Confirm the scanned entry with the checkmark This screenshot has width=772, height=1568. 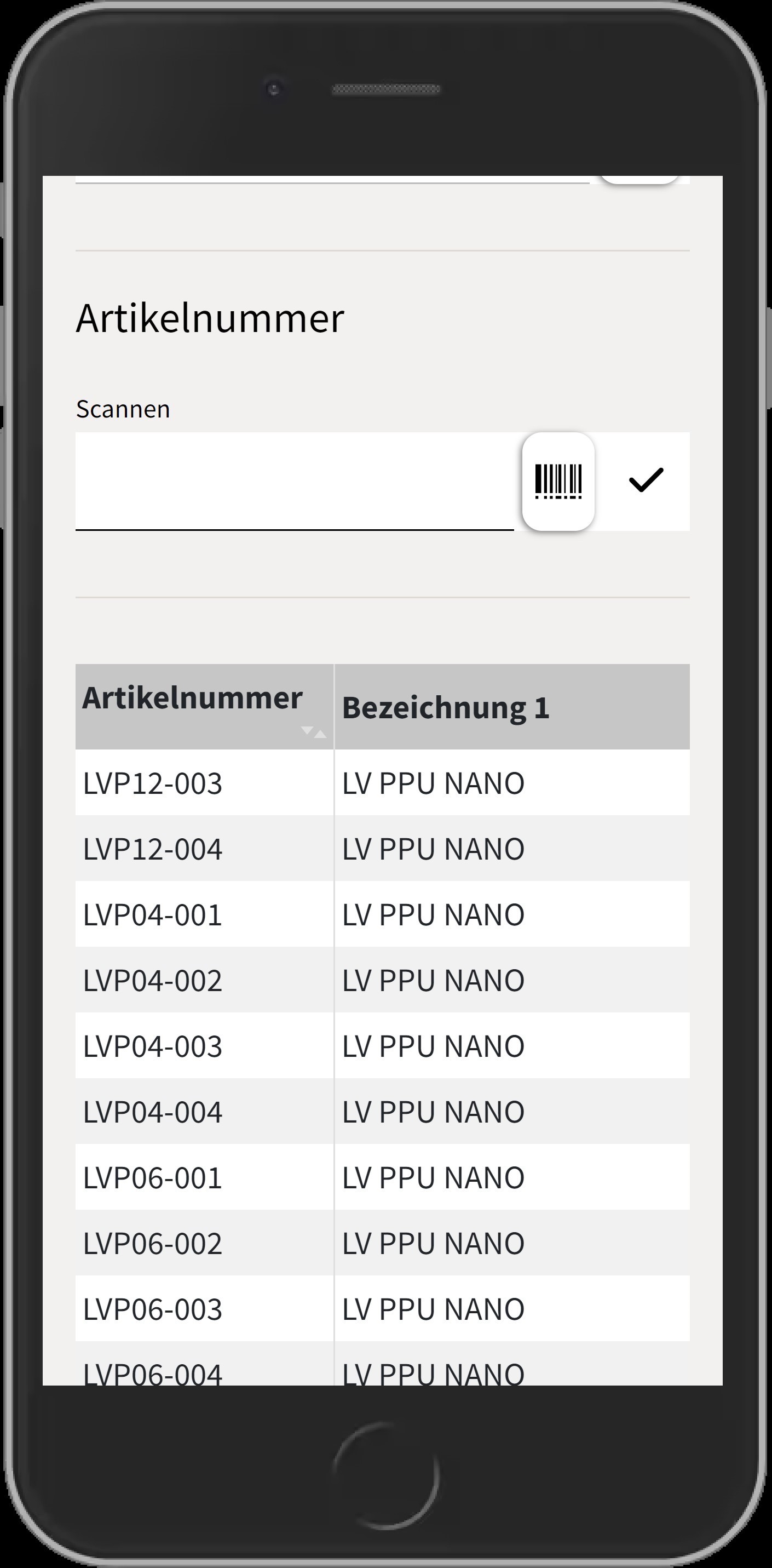point(646,480)
